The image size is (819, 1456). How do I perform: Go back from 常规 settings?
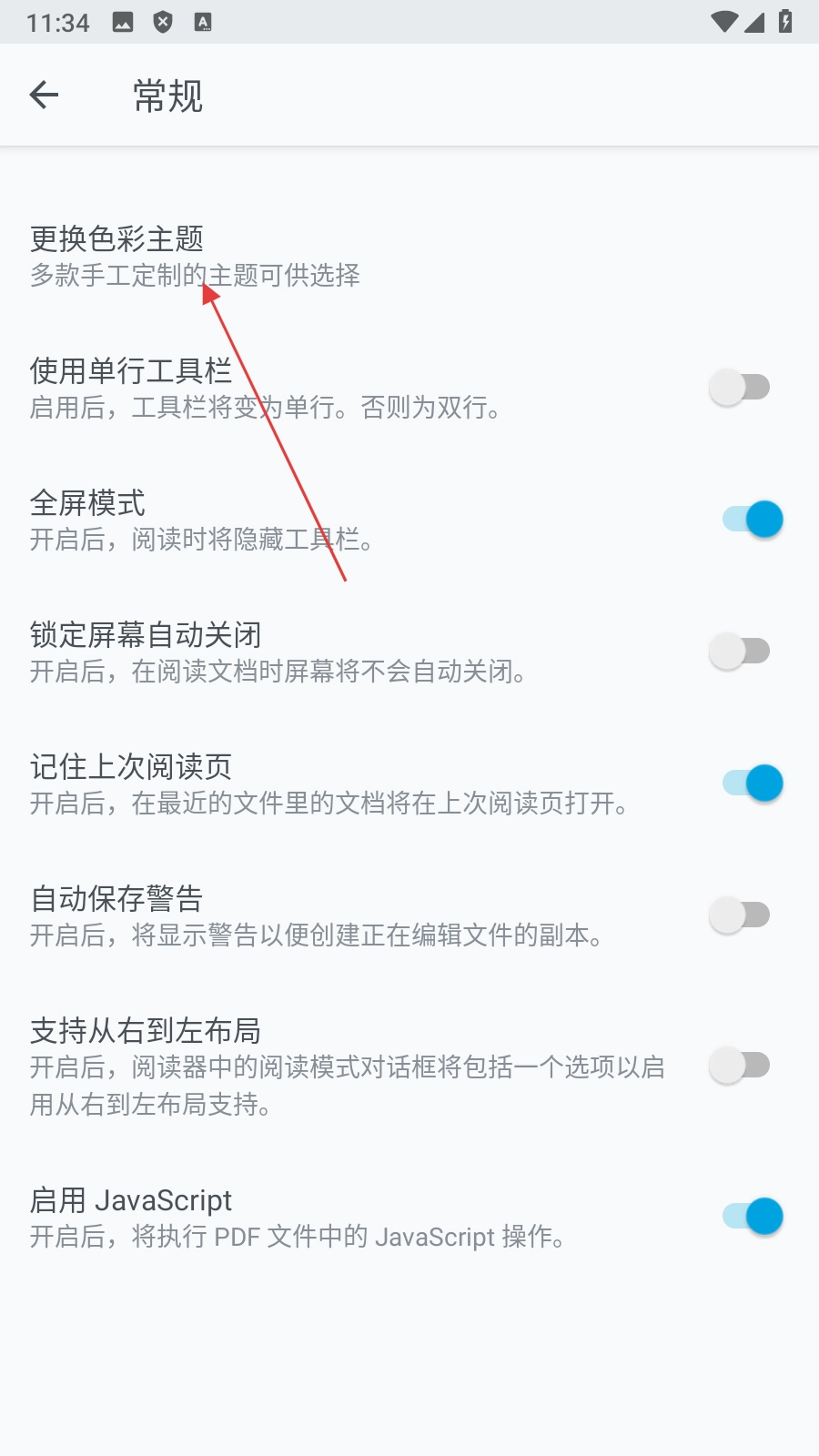click(x=44, y=95)
